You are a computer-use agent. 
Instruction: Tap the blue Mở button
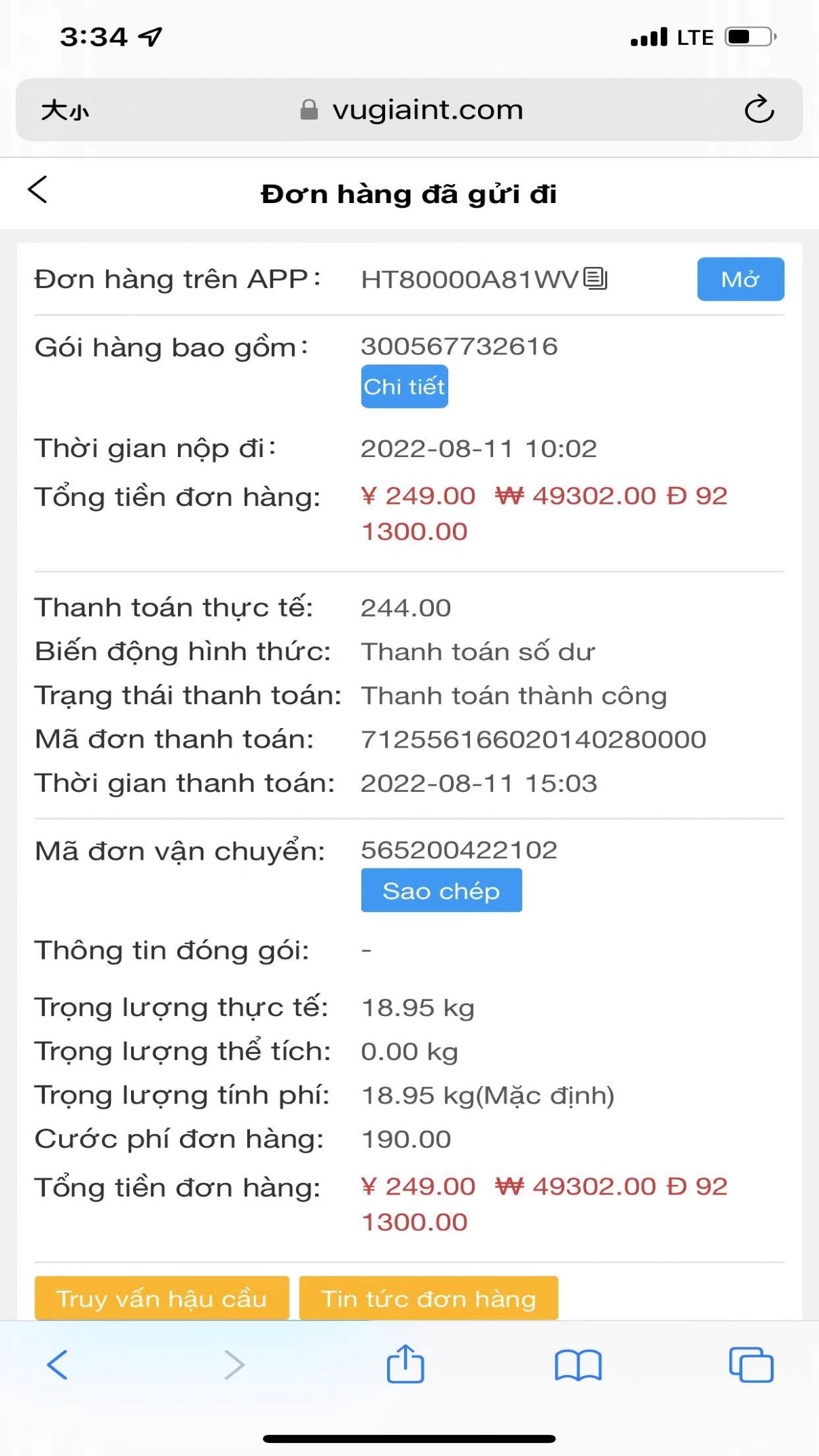point(740,279)
